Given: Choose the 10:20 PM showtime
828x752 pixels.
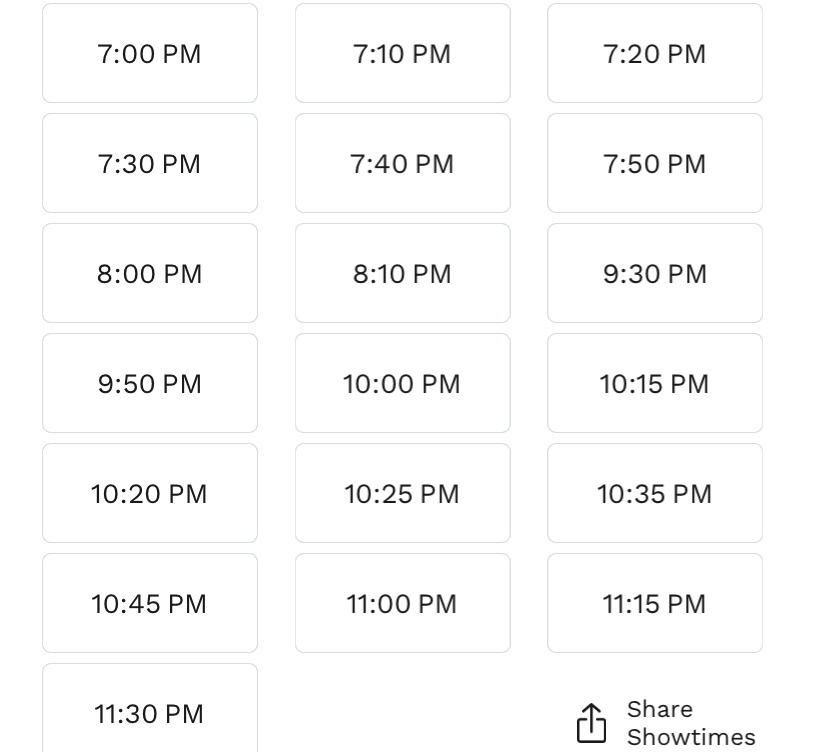Looking at the screenshot, I should coord(150,493).
